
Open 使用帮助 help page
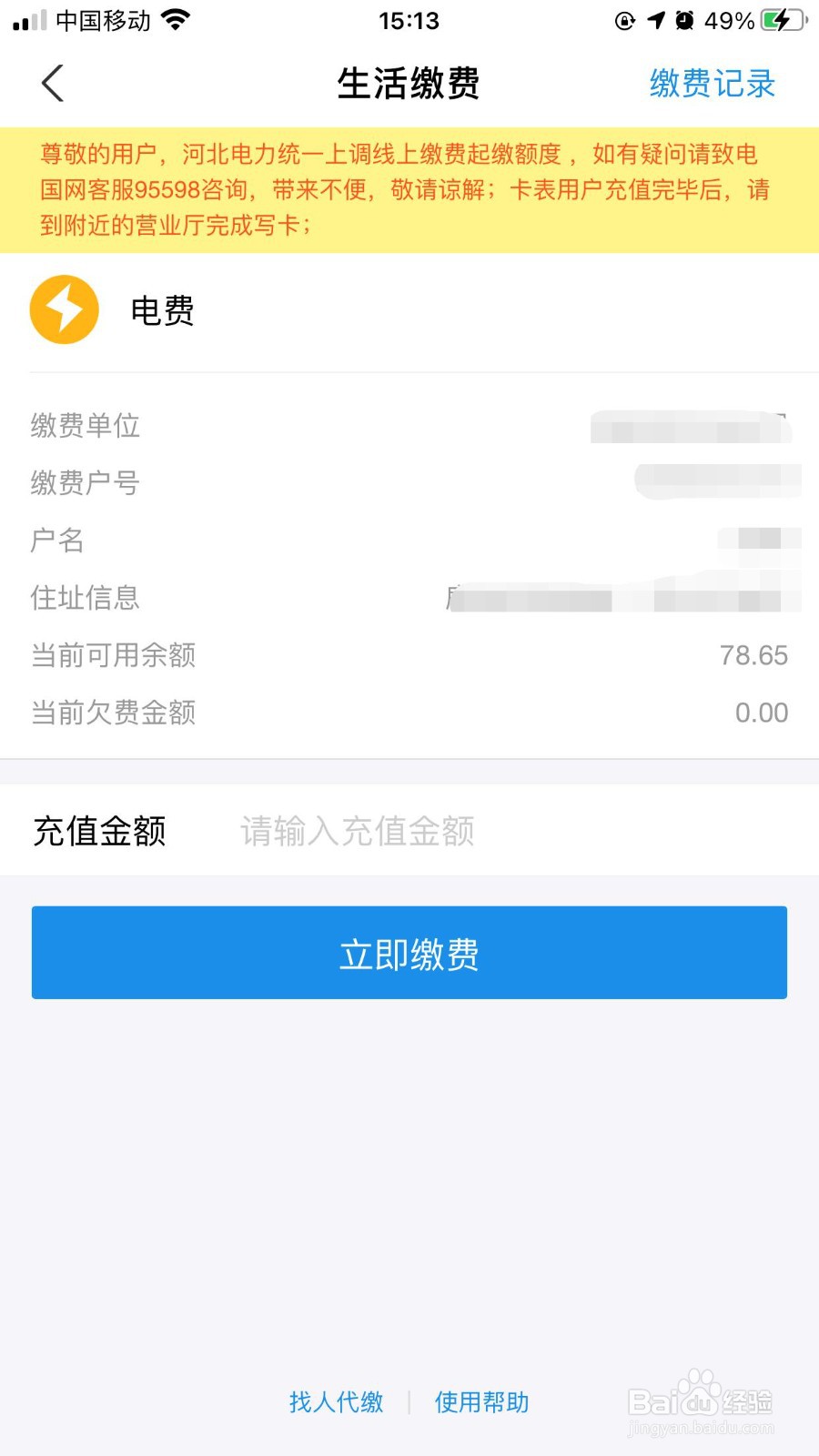481,1402
